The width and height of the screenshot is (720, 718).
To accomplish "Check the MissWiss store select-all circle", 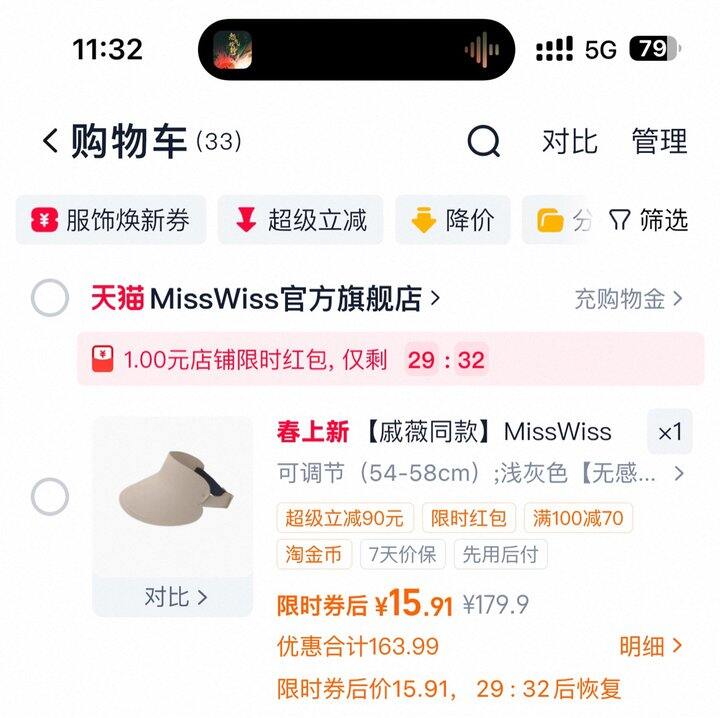I will point(50,298).
